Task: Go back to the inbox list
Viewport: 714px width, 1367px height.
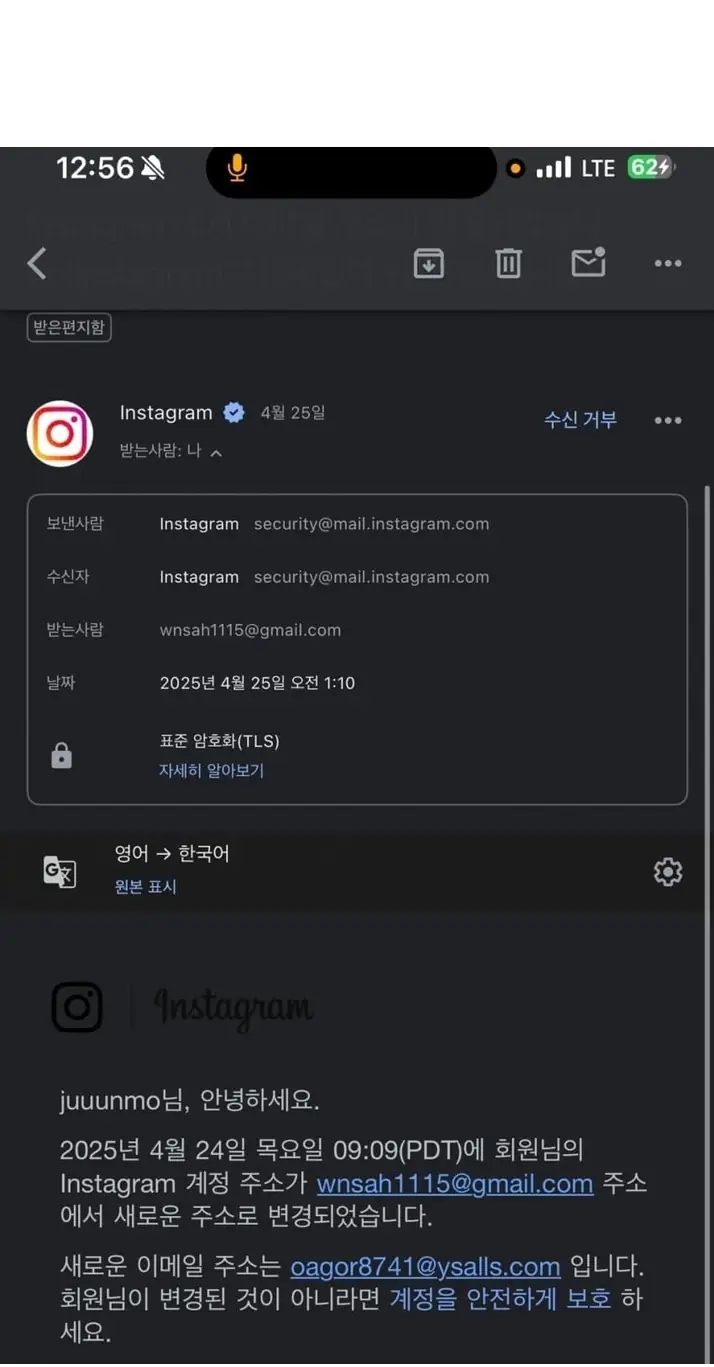Action: 37,264
